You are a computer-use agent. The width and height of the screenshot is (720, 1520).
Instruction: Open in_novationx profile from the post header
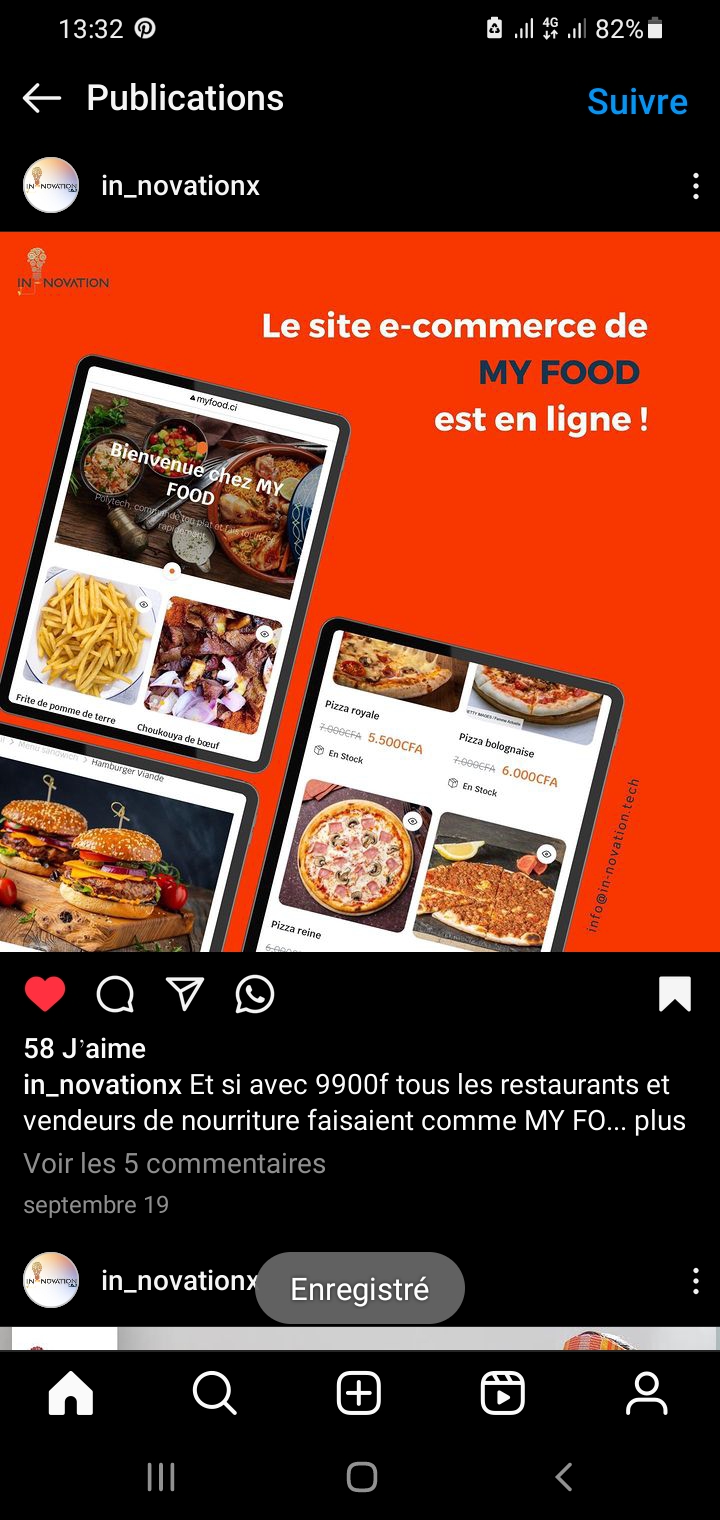[x=180, y=186]
